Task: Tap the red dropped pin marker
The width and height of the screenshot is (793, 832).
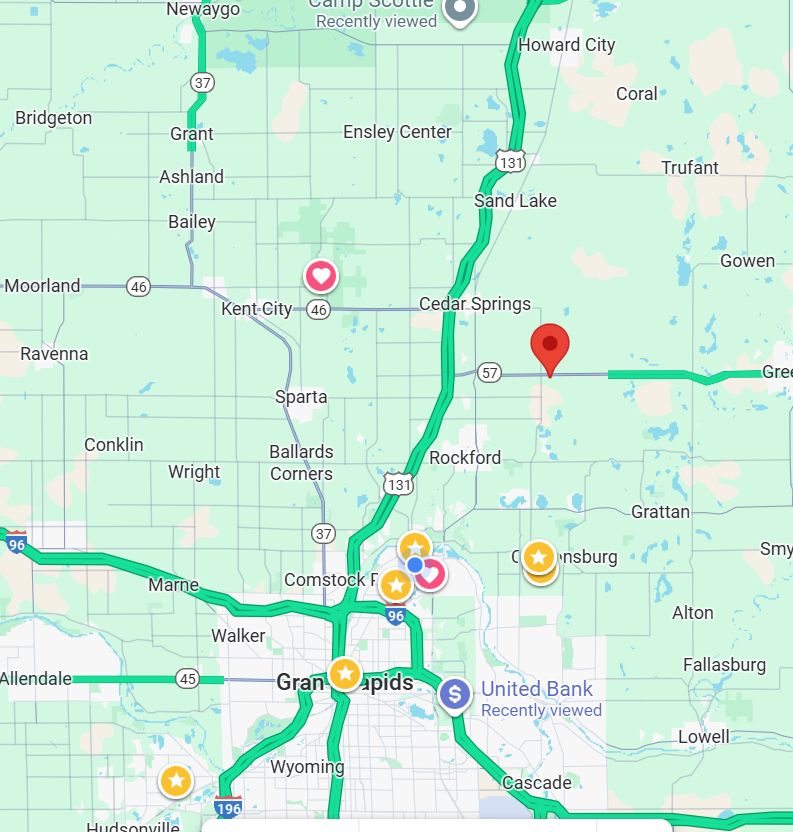Action: click(549, 347)
